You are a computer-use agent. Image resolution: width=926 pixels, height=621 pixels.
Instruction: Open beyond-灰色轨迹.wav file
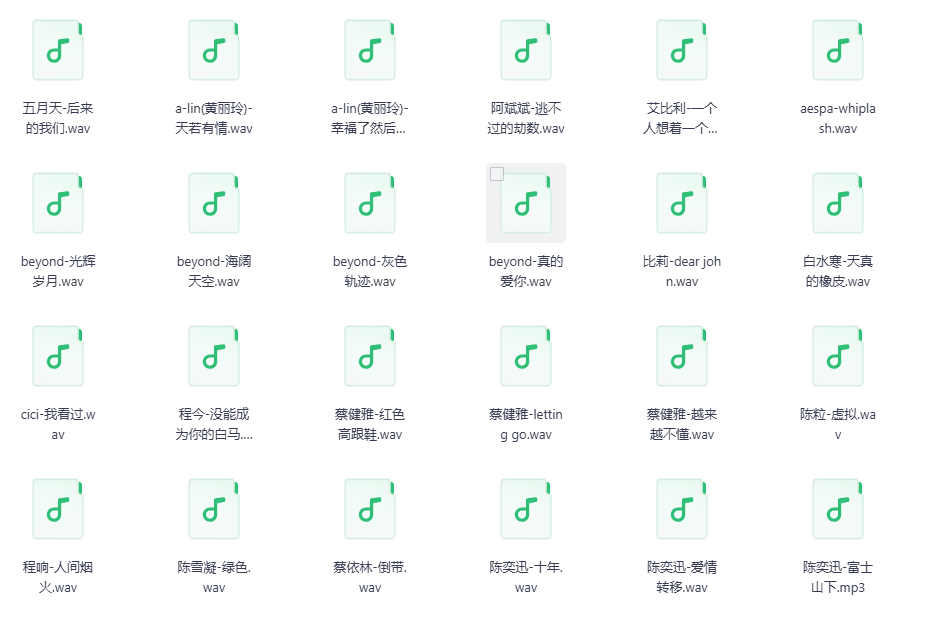(x=370, y=203)
